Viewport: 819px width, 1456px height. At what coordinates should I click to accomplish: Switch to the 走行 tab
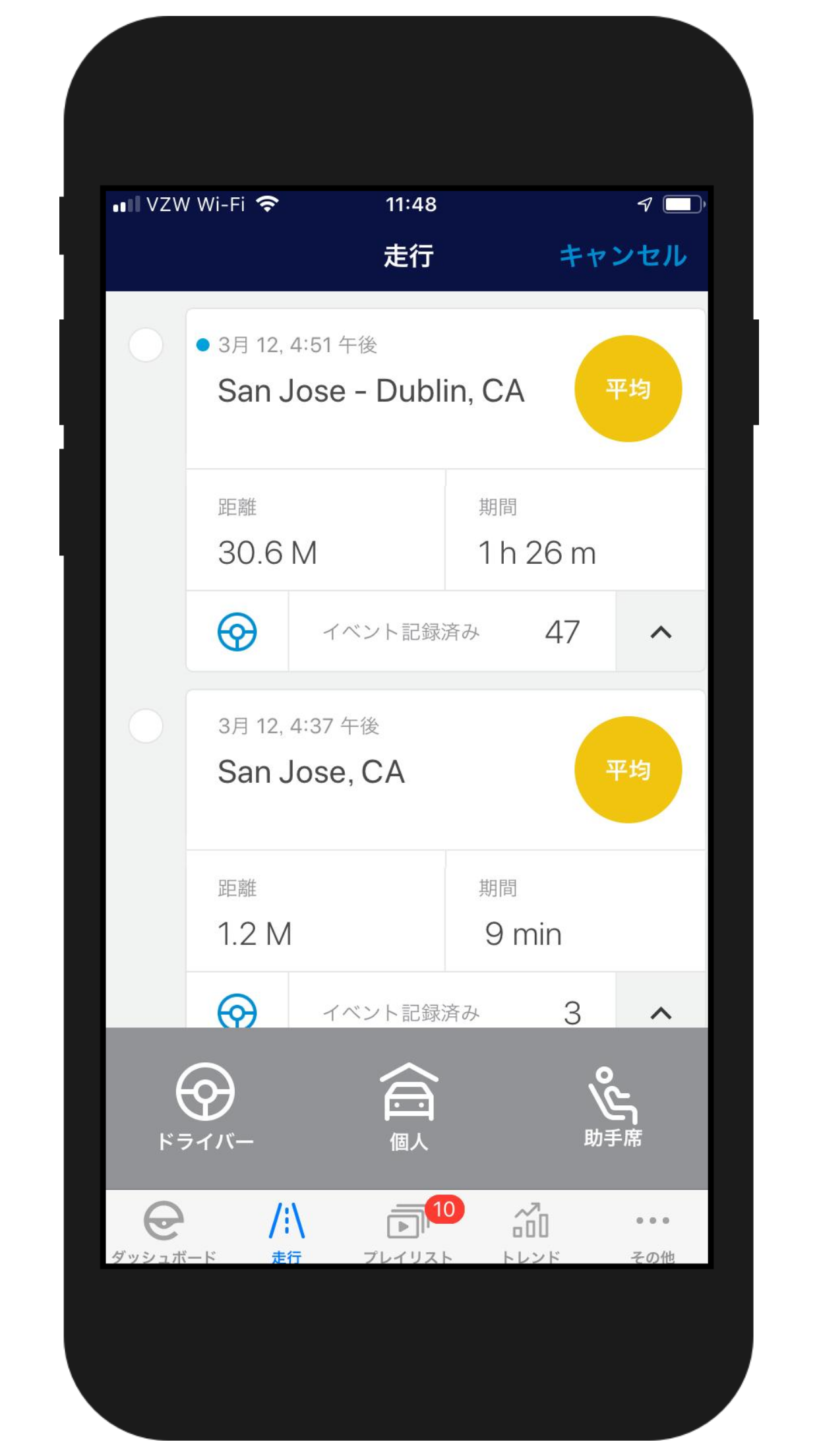point(286,1230)
